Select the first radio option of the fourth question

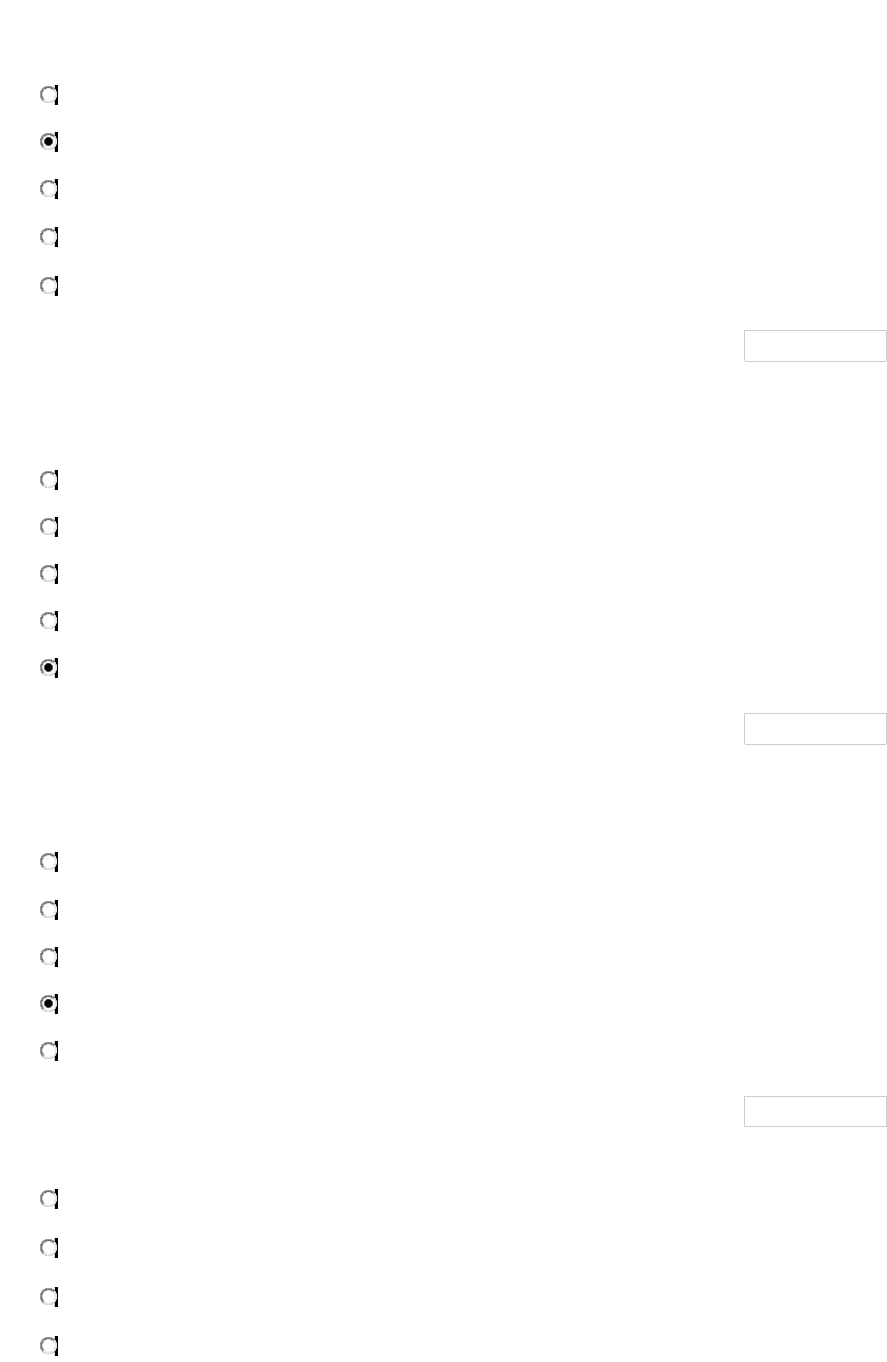[48, 1198]
